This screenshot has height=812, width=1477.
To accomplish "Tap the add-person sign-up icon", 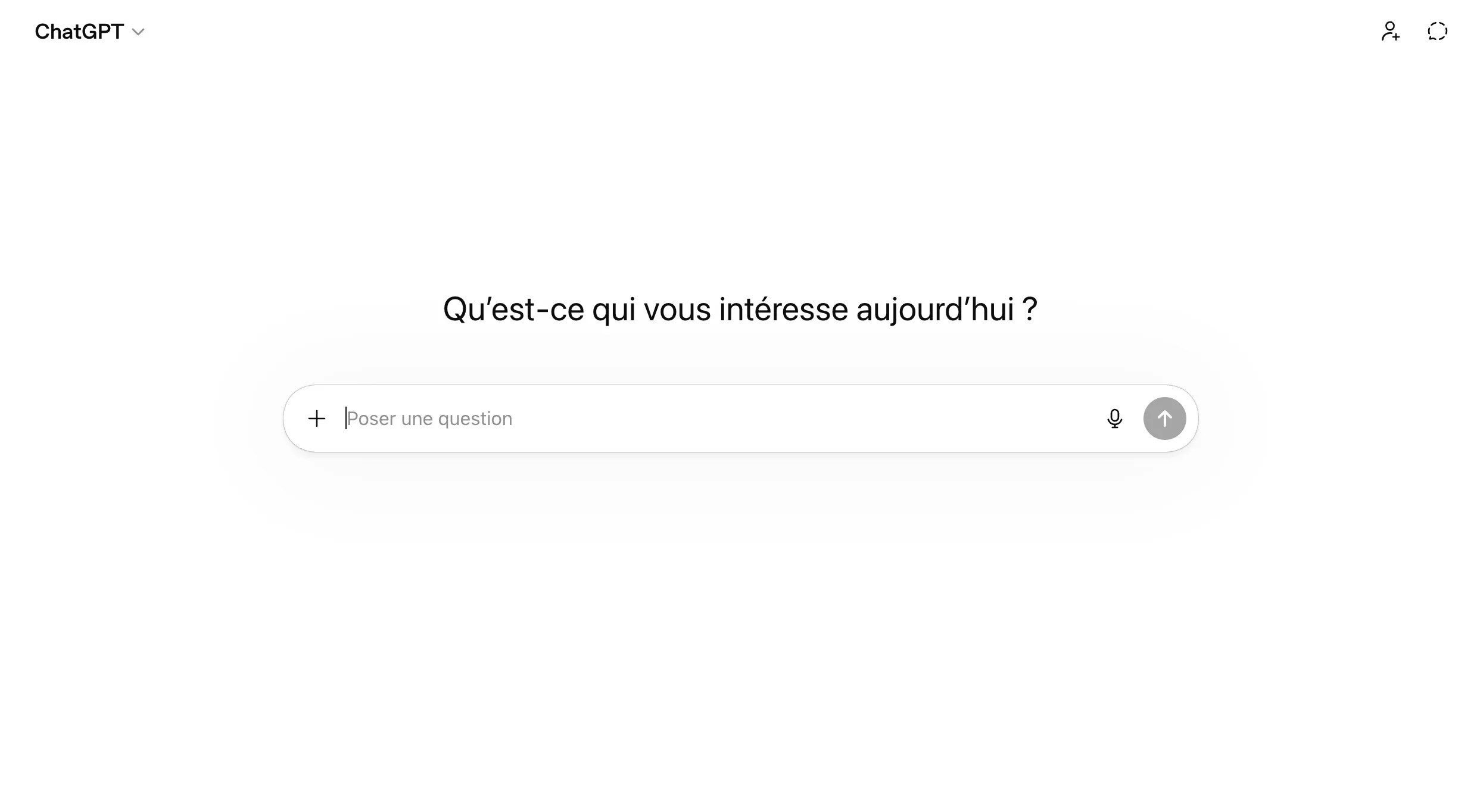I will [1390, 32].
